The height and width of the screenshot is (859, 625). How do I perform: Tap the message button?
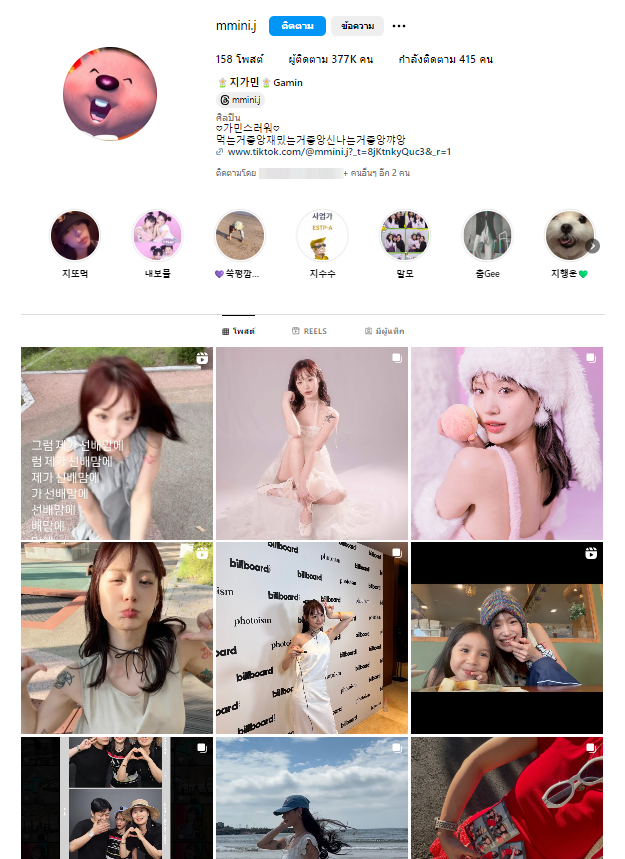[x=357, y=26]
